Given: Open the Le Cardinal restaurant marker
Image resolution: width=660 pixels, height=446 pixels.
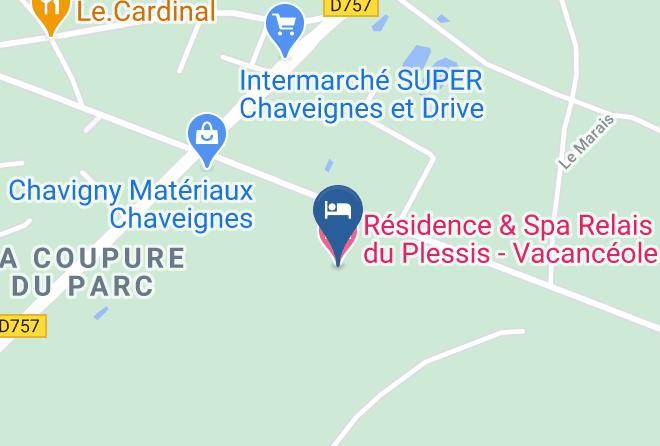Looking at the screenshot, I should tap(51, 13).
